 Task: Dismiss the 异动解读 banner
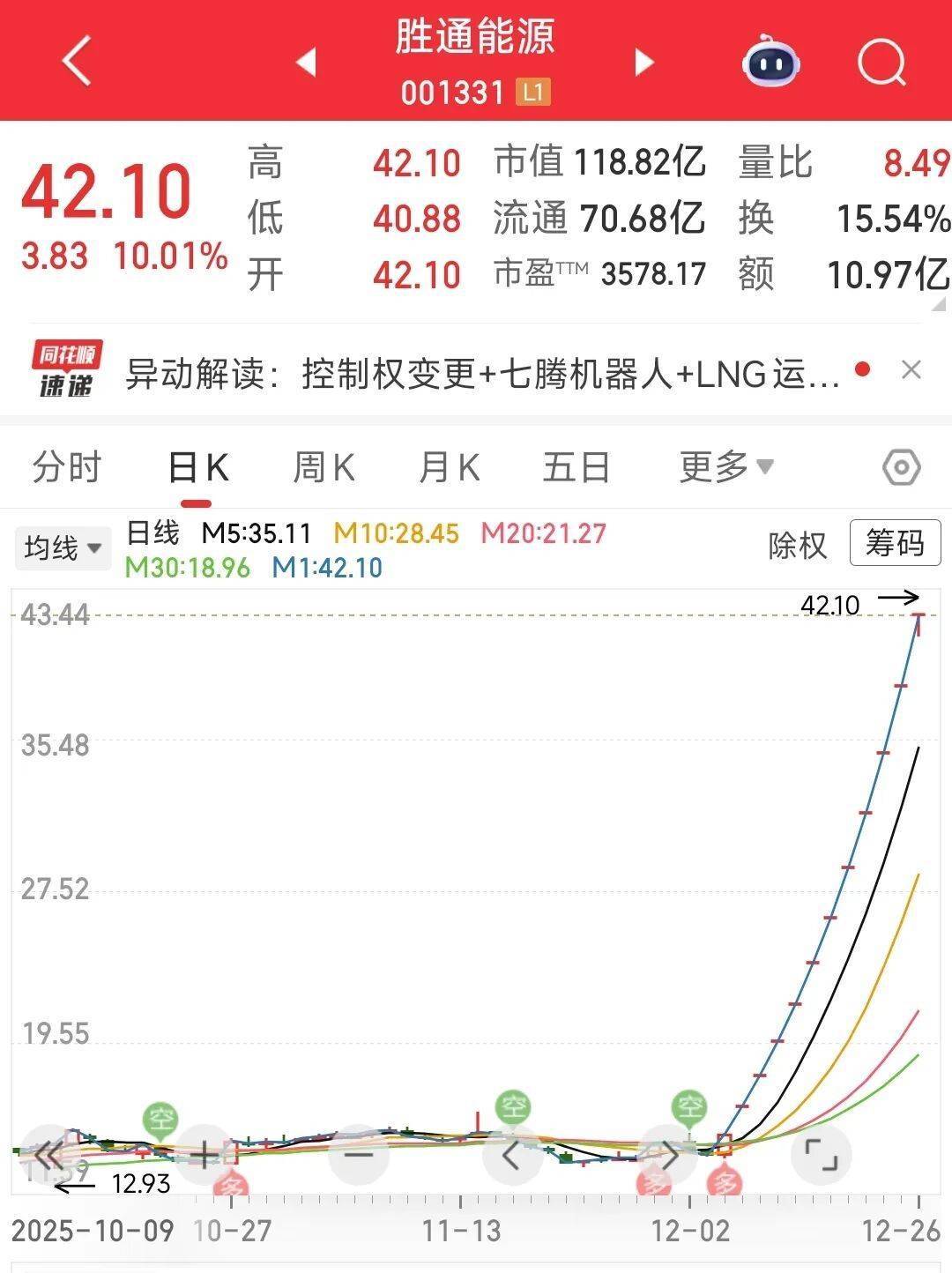tap(911, 370)
